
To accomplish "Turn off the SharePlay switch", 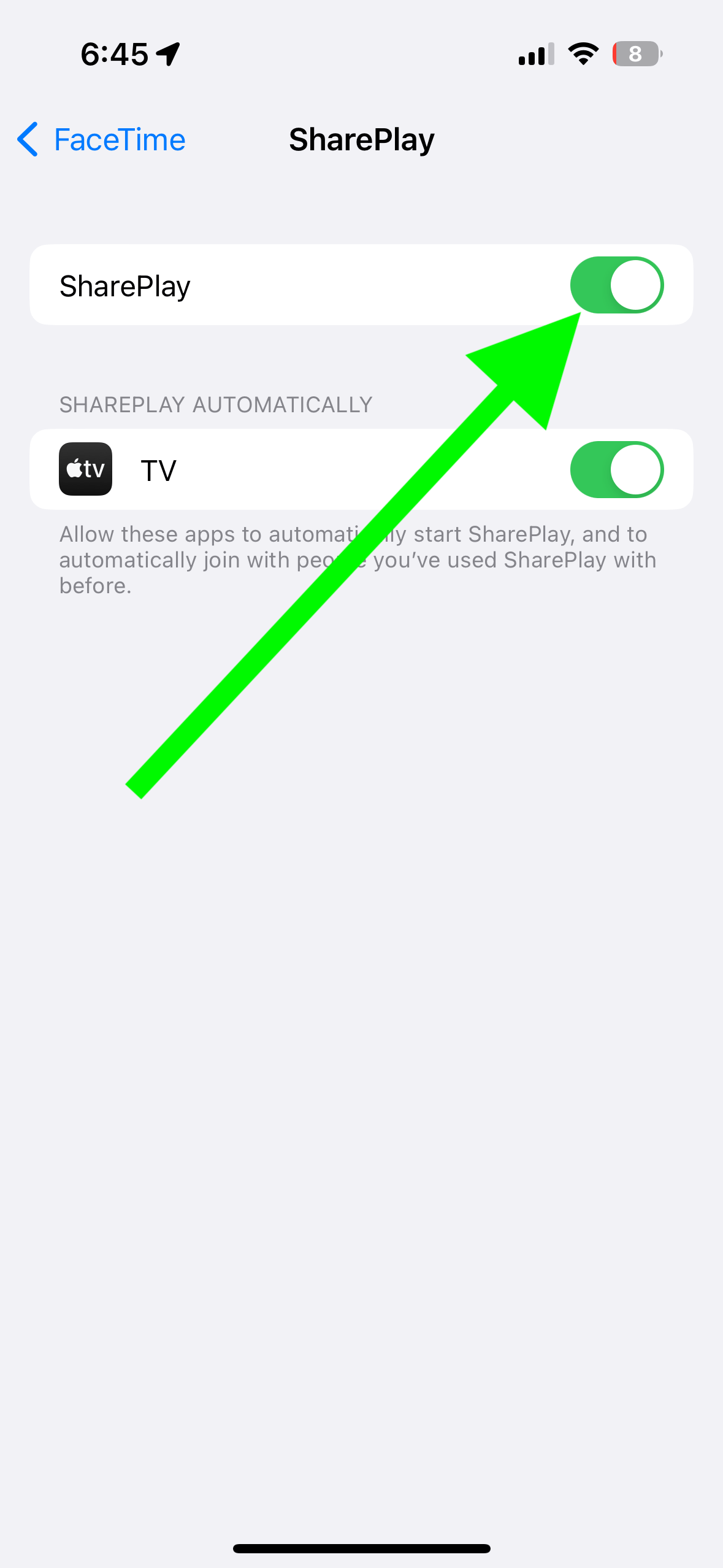I will coord(617,285).
